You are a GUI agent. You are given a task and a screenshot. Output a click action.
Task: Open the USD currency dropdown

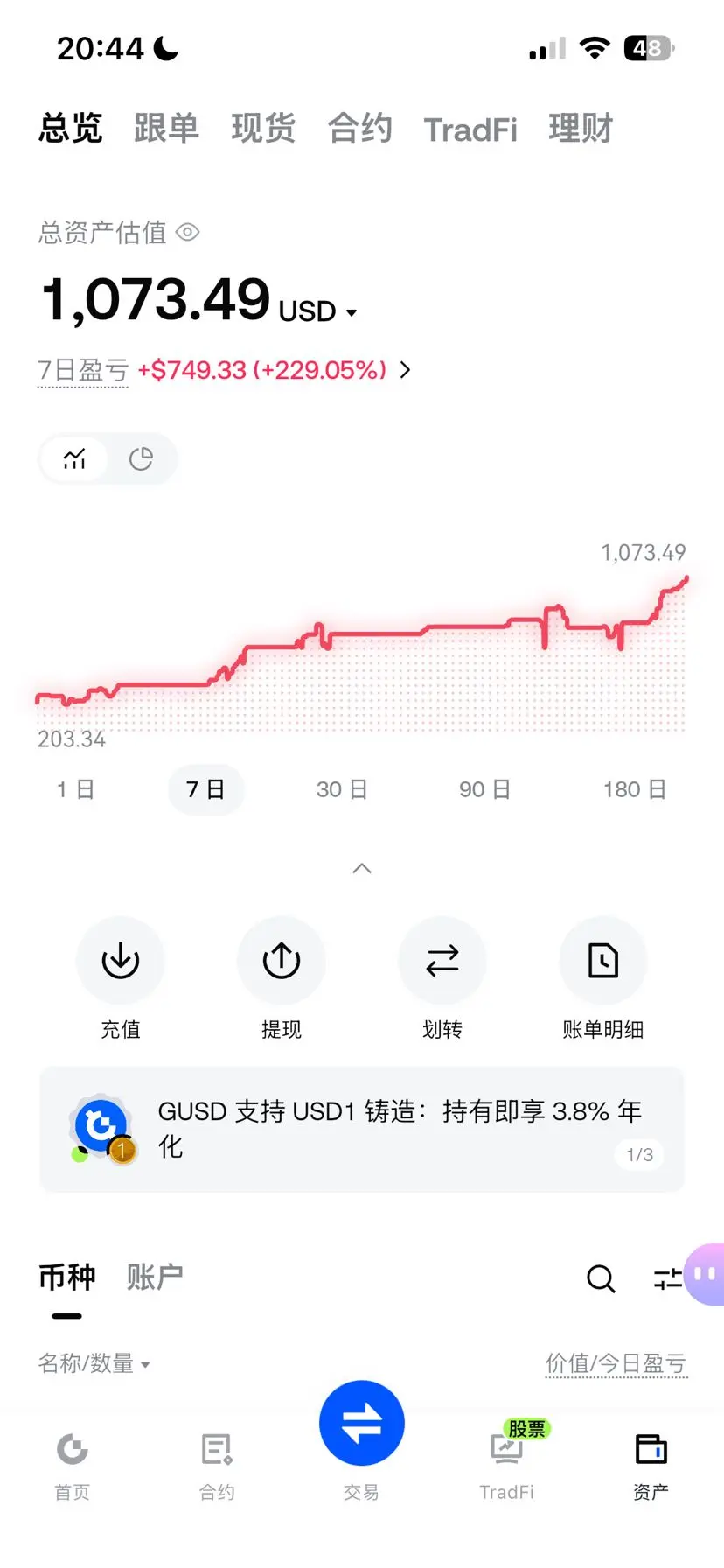pyautogui.click(x=318, y=311)
